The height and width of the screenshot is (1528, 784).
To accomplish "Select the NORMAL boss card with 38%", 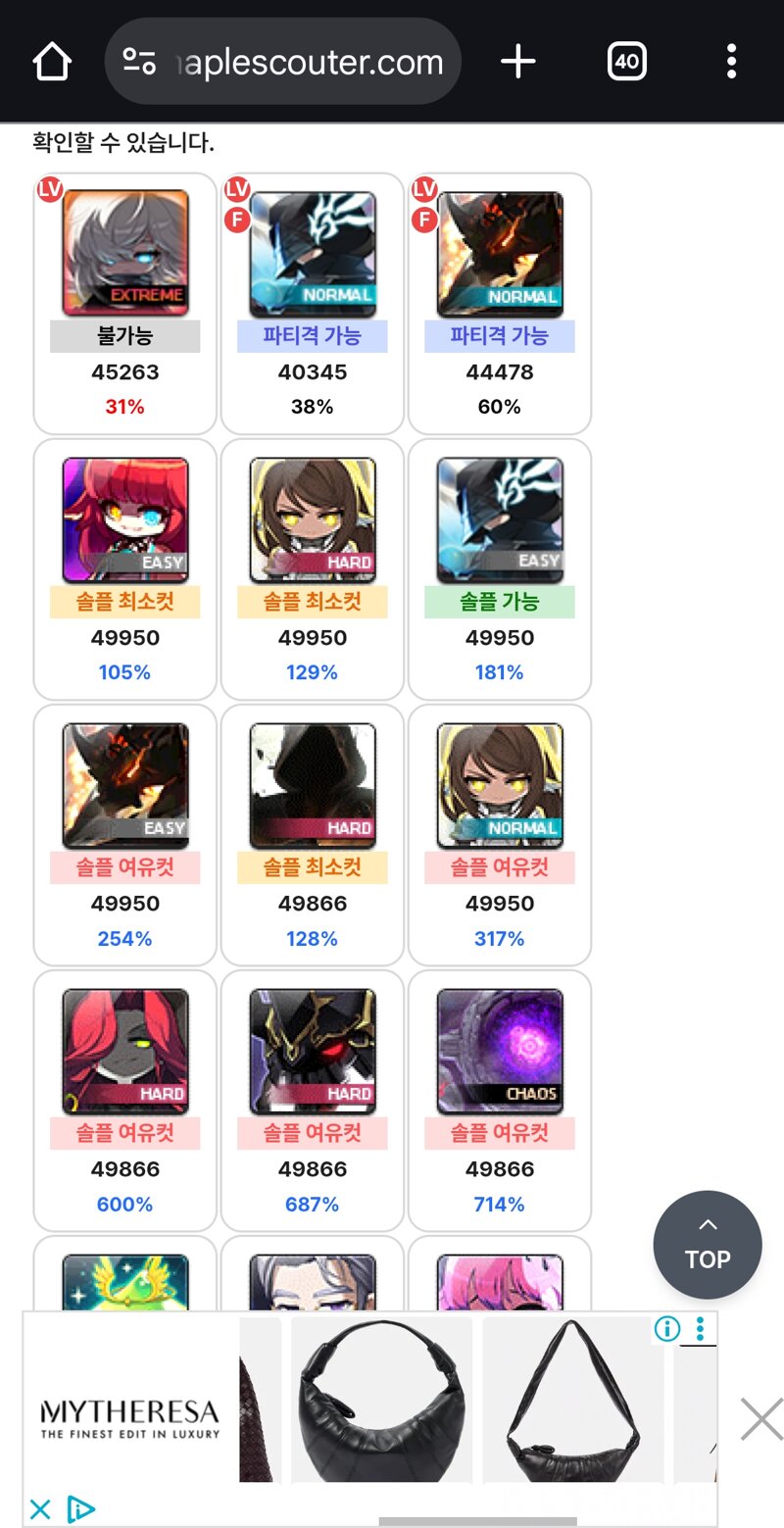I will click(x=313, y=304).
